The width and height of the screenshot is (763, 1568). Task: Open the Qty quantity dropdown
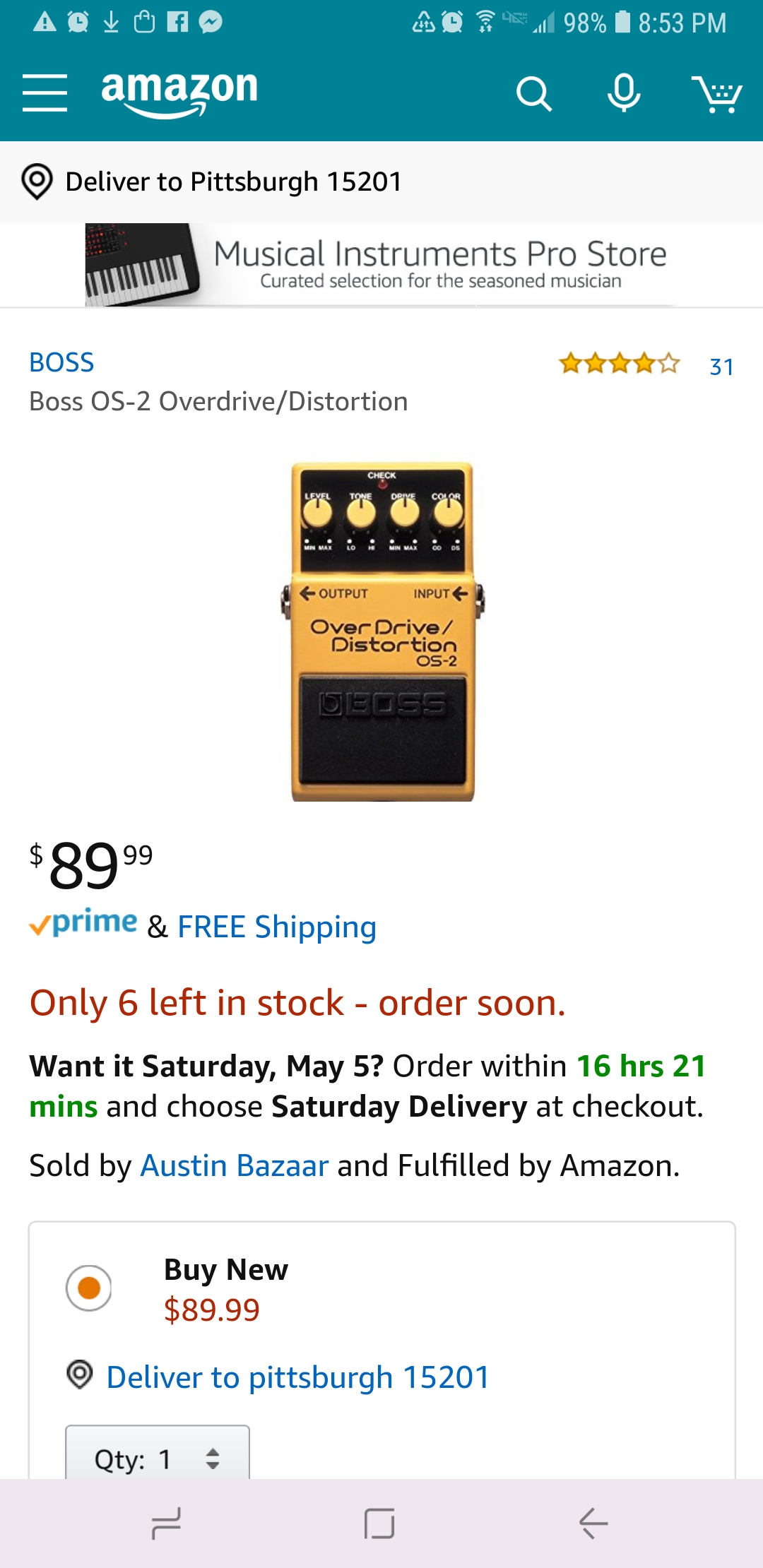(x=158, y=1458)
